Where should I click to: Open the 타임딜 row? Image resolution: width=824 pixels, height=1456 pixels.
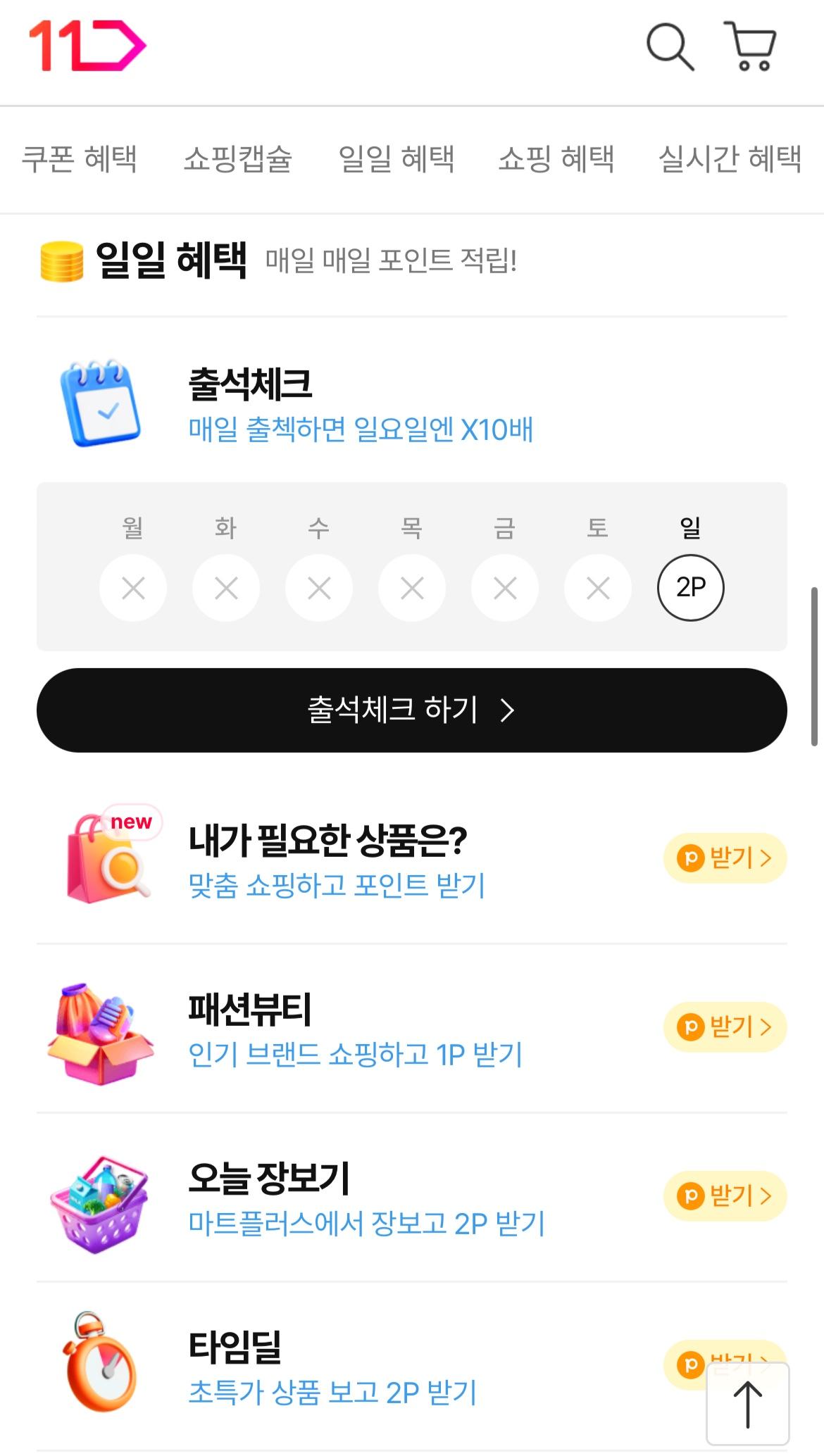[x=331, y=1366]
